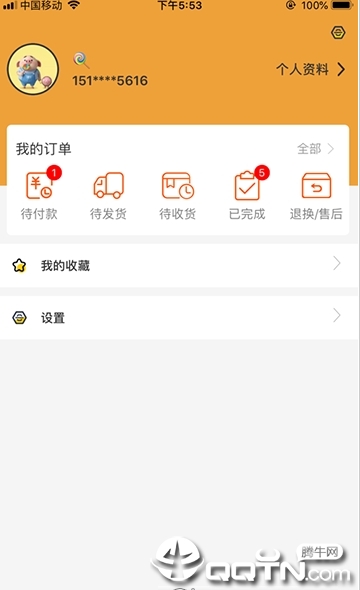360x590 pixels.
Task: View all orders via 全部
Action: click(x=315, y=149)
